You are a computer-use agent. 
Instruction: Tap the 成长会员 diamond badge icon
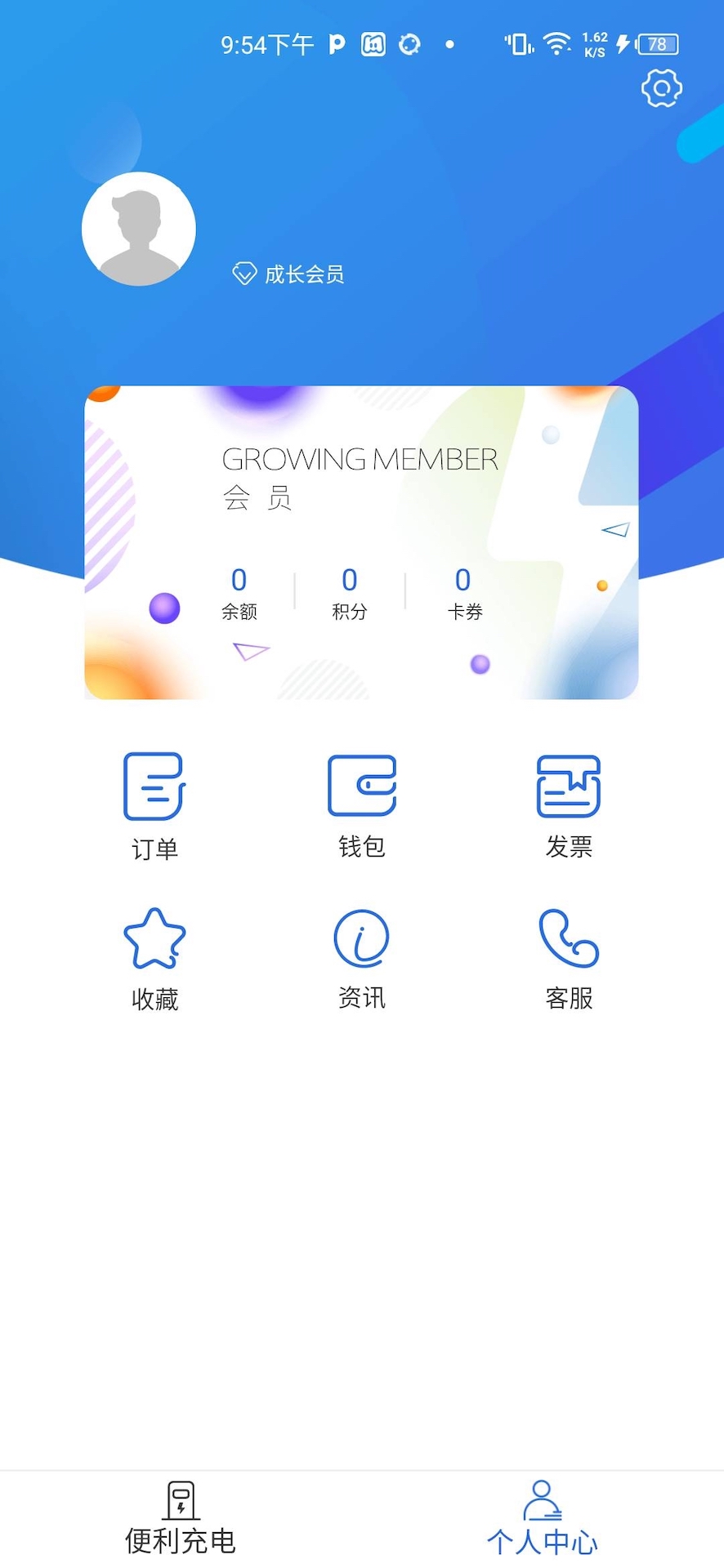pos(244,272)
